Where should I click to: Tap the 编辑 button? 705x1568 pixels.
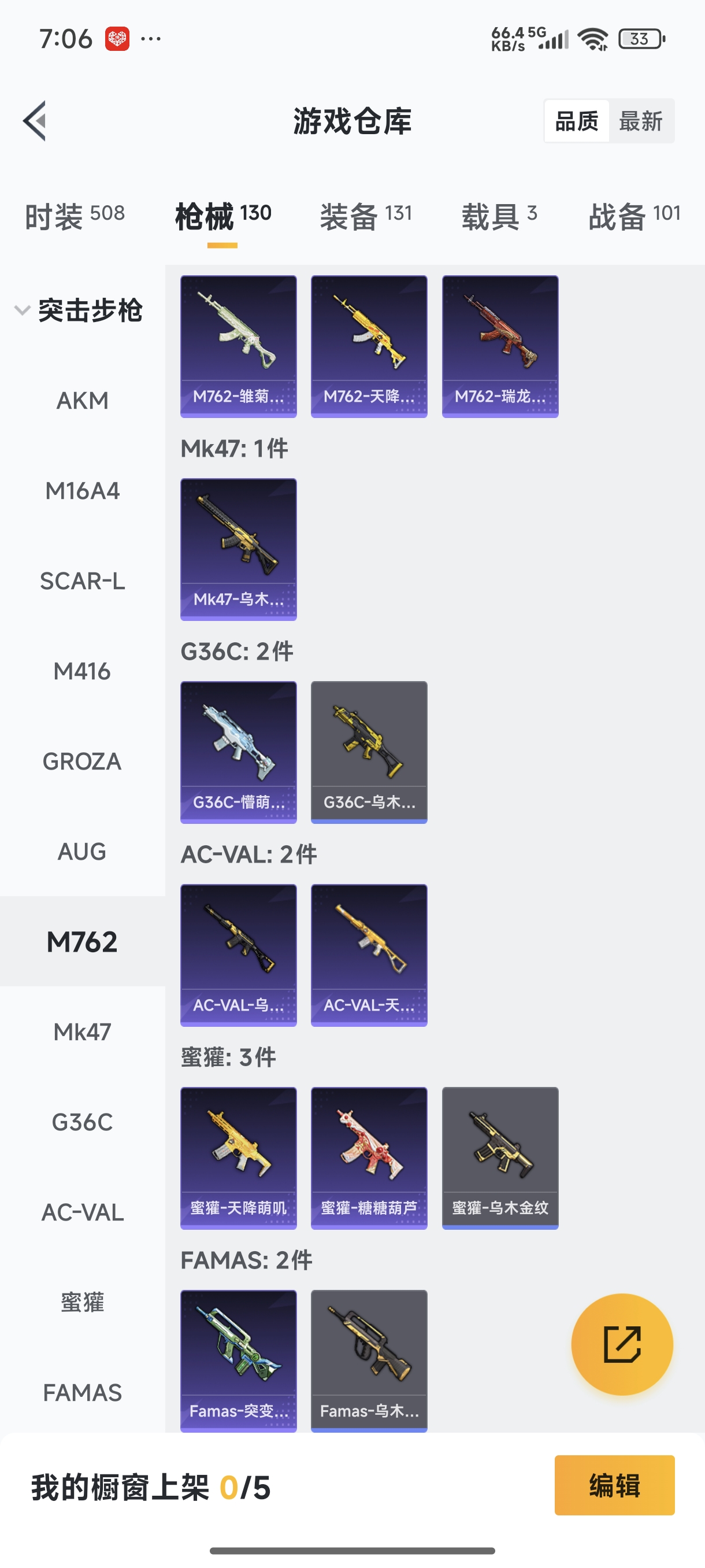pyautogui.click(x=614, y=1485)
